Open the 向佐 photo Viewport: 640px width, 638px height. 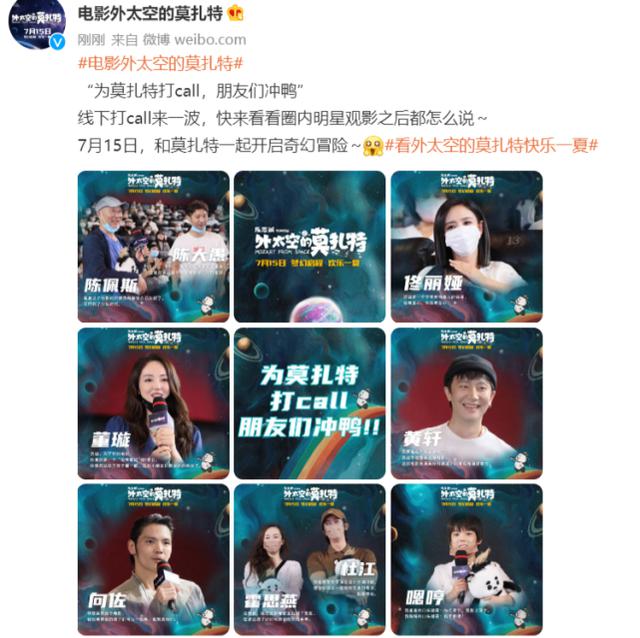153,557
